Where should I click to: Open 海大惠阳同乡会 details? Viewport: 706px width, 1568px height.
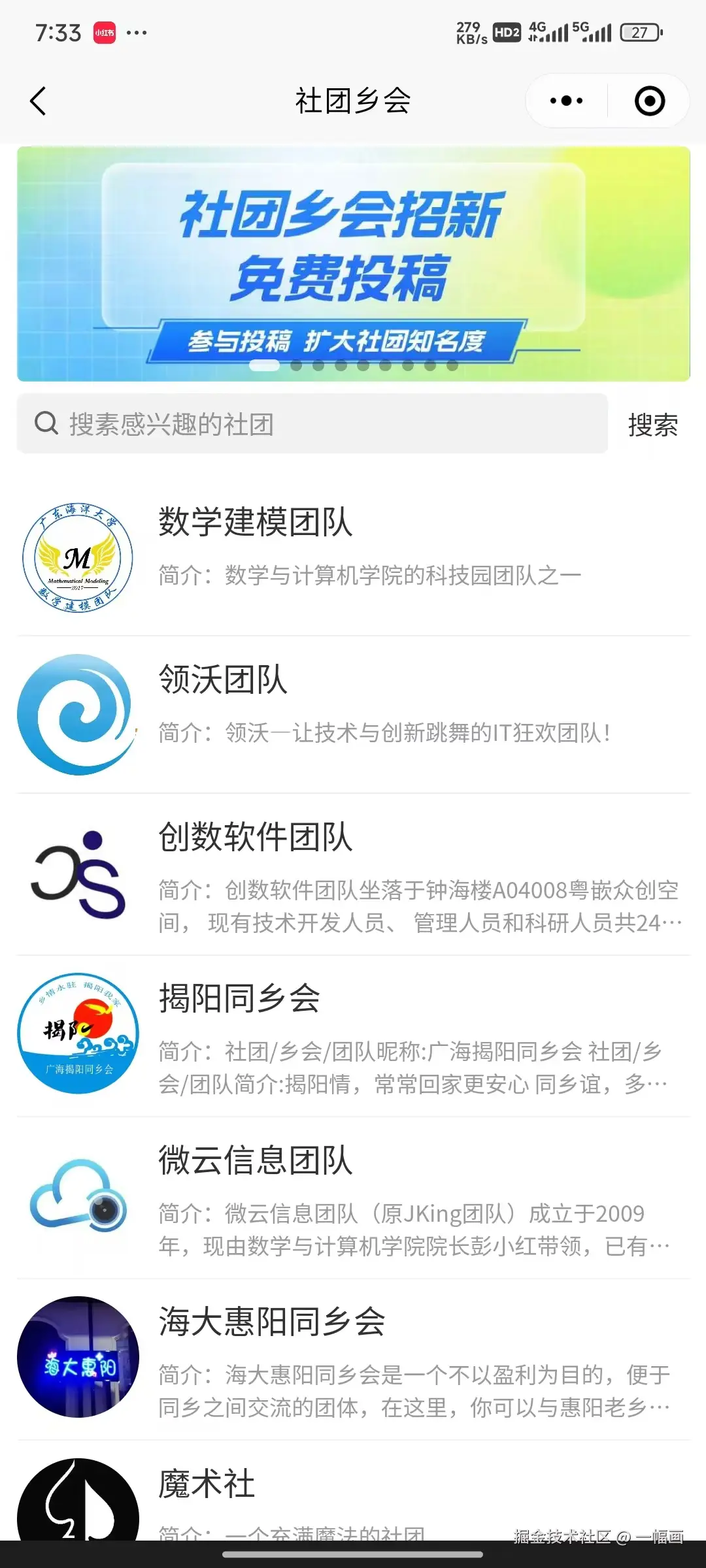pos(353,1360)
